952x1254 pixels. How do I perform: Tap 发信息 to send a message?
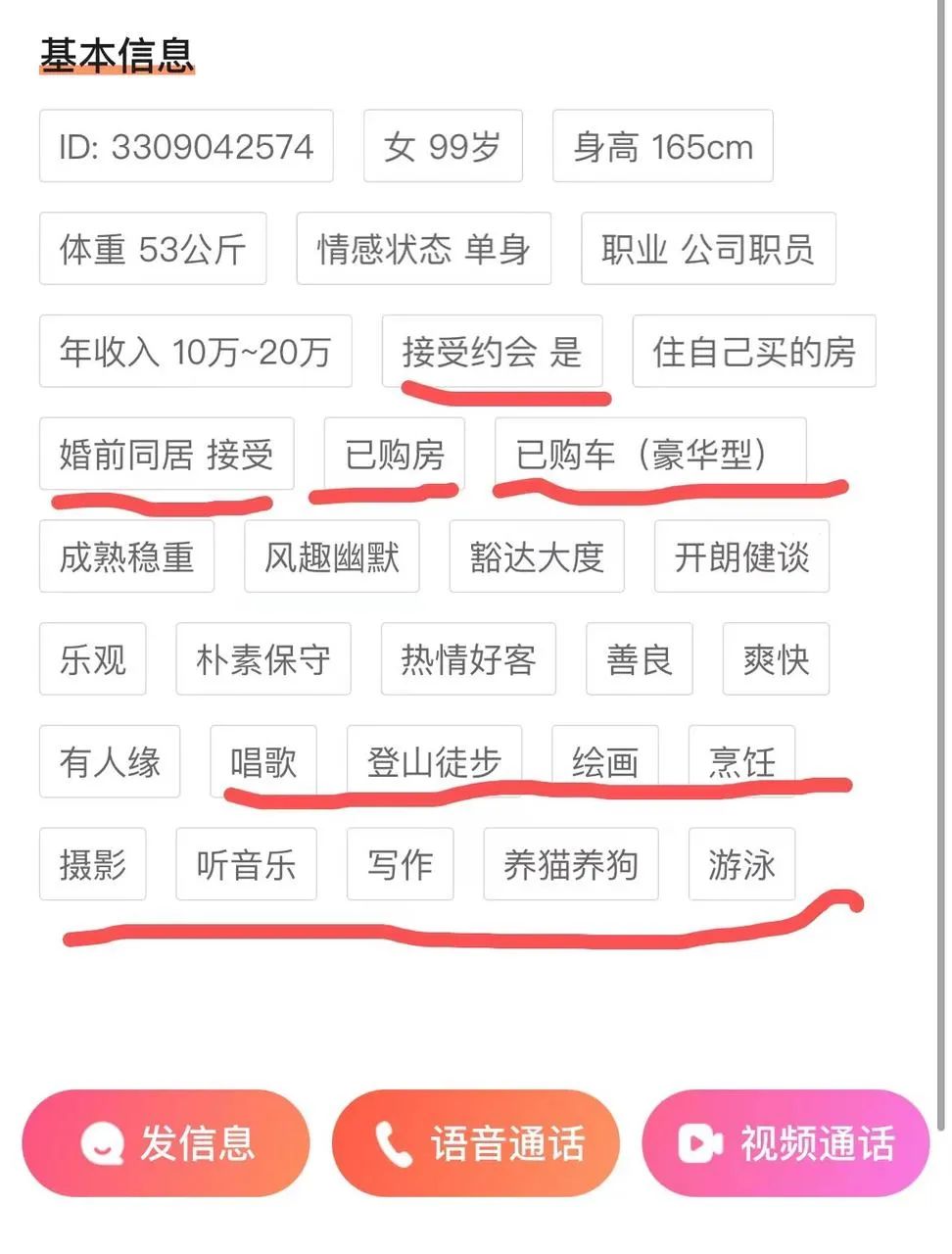[x=166, y=1143]
